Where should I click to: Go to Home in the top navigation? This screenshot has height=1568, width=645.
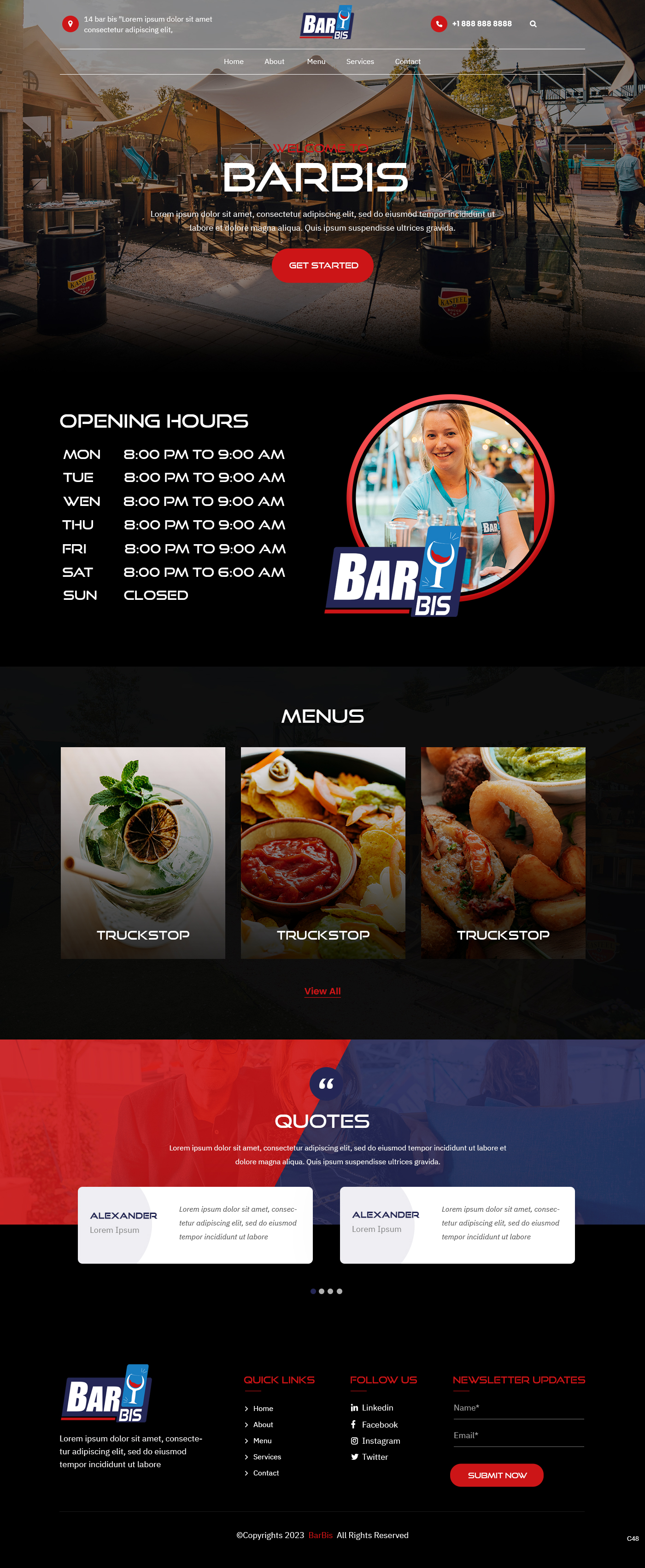coord(233,62)
